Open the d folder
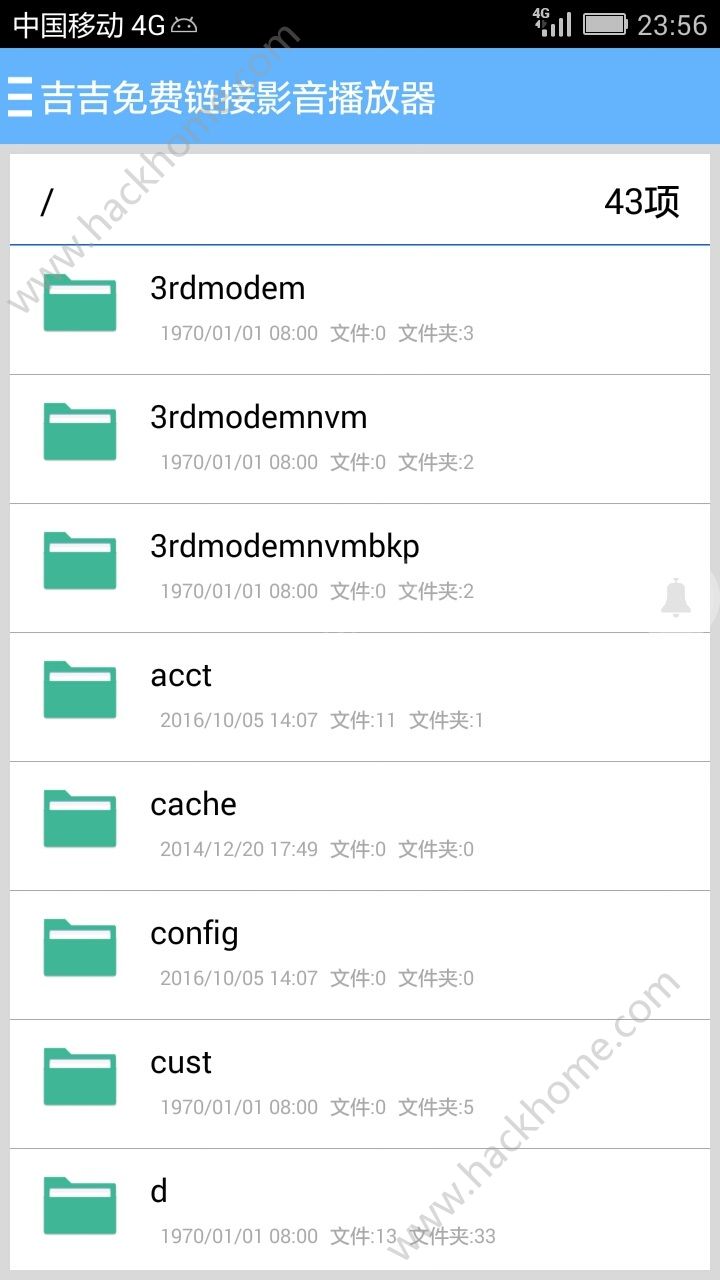Screen dimensions: 720x1280 coord(360,1211)
